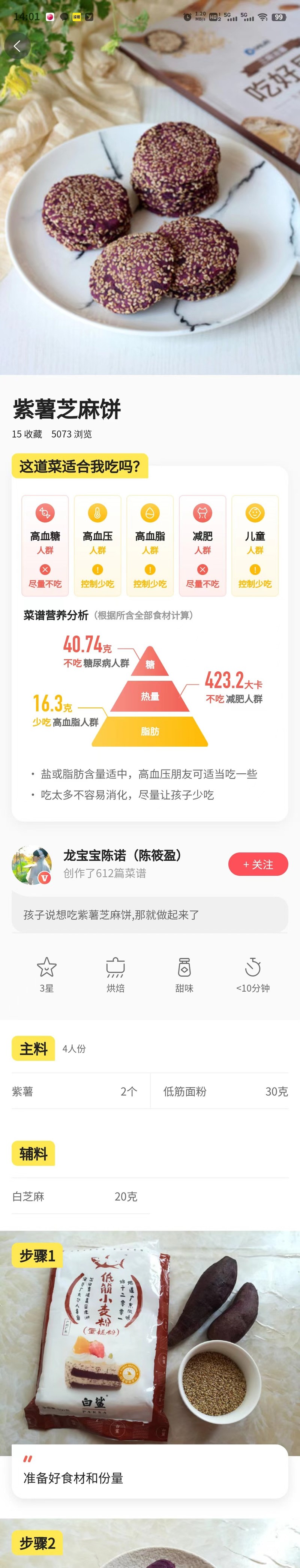
Task: Open the 高血糖人群 suitability card
Action: pyautogui.click(x=45, y=545)
